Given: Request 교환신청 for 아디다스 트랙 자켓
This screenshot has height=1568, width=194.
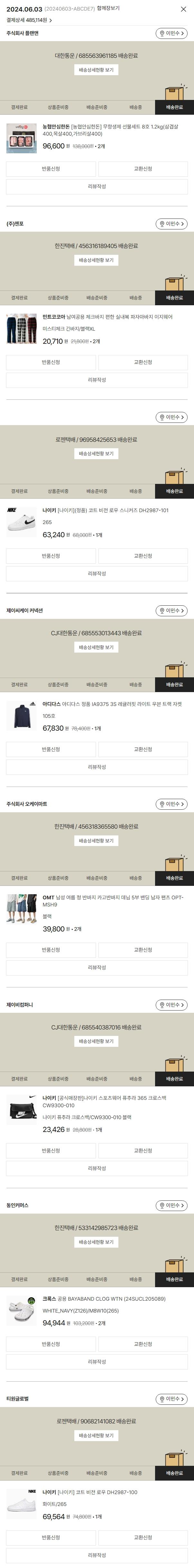Looking at the screenshot, I should (143, 749).
